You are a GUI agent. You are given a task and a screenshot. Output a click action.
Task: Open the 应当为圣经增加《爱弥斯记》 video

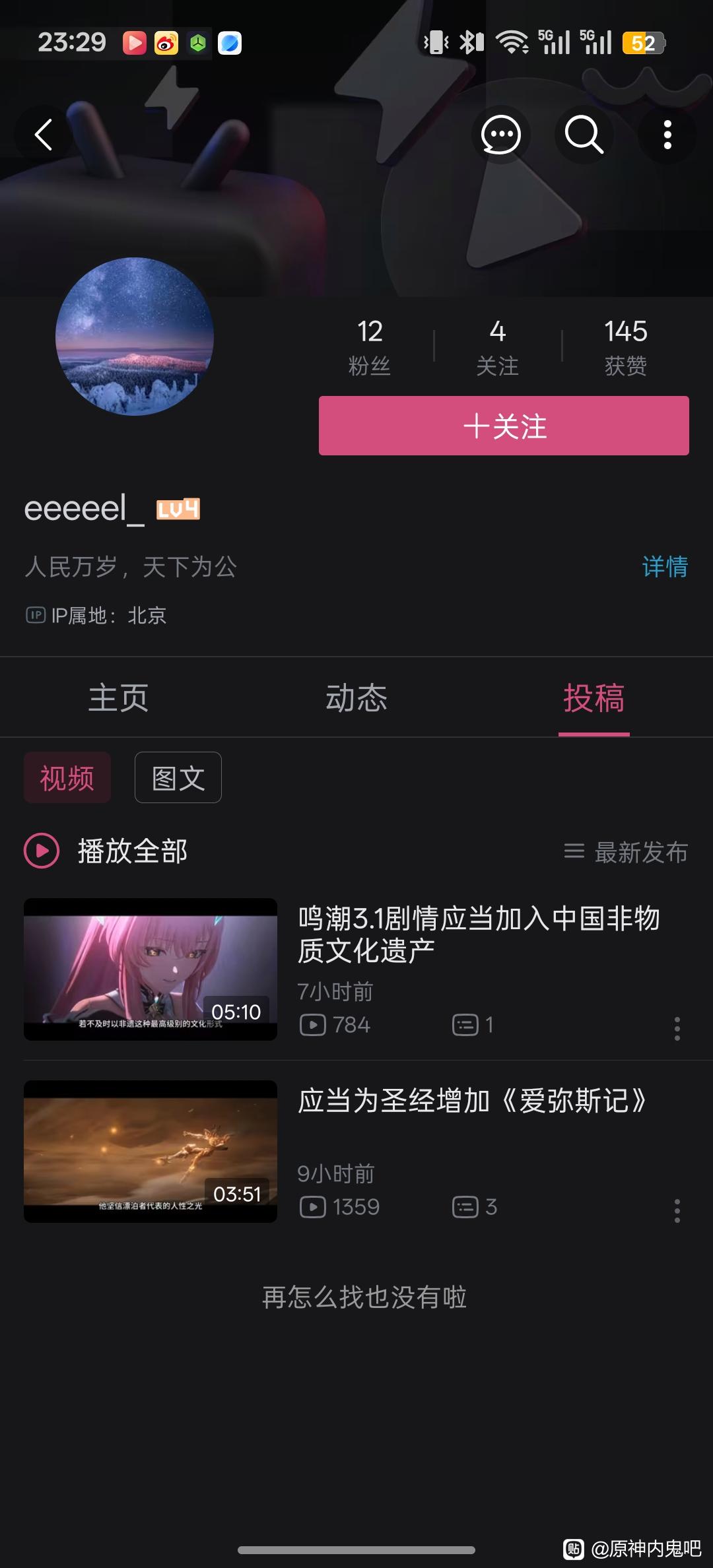pyautogui.click(x=472, y=1101)
